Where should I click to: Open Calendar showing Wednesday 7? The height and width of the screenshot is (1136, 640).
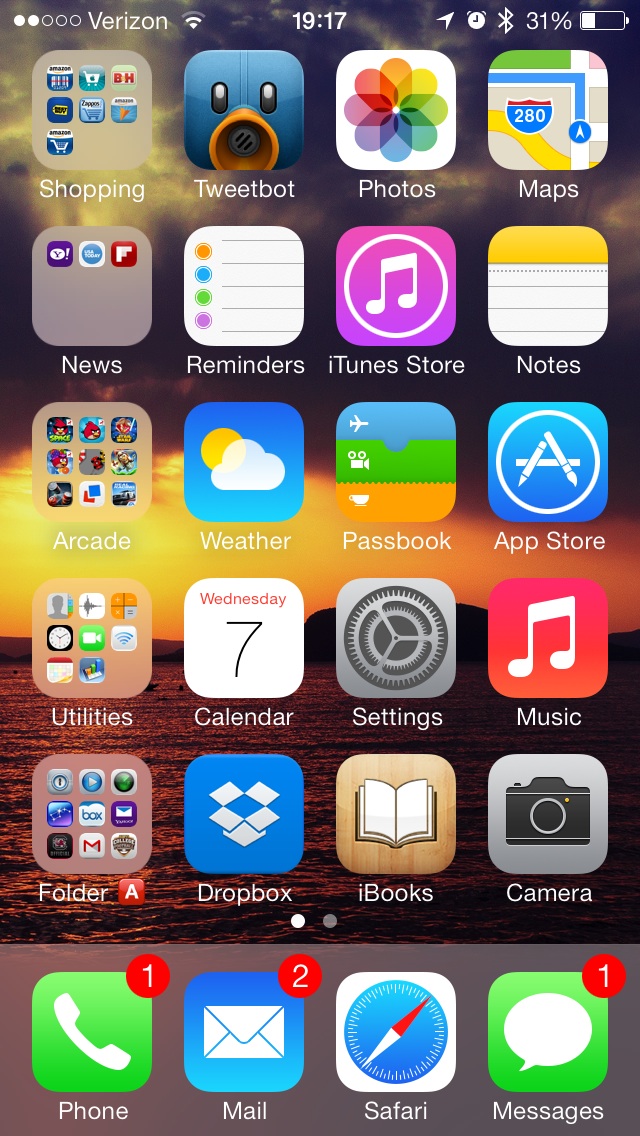[x=244, y=638]
